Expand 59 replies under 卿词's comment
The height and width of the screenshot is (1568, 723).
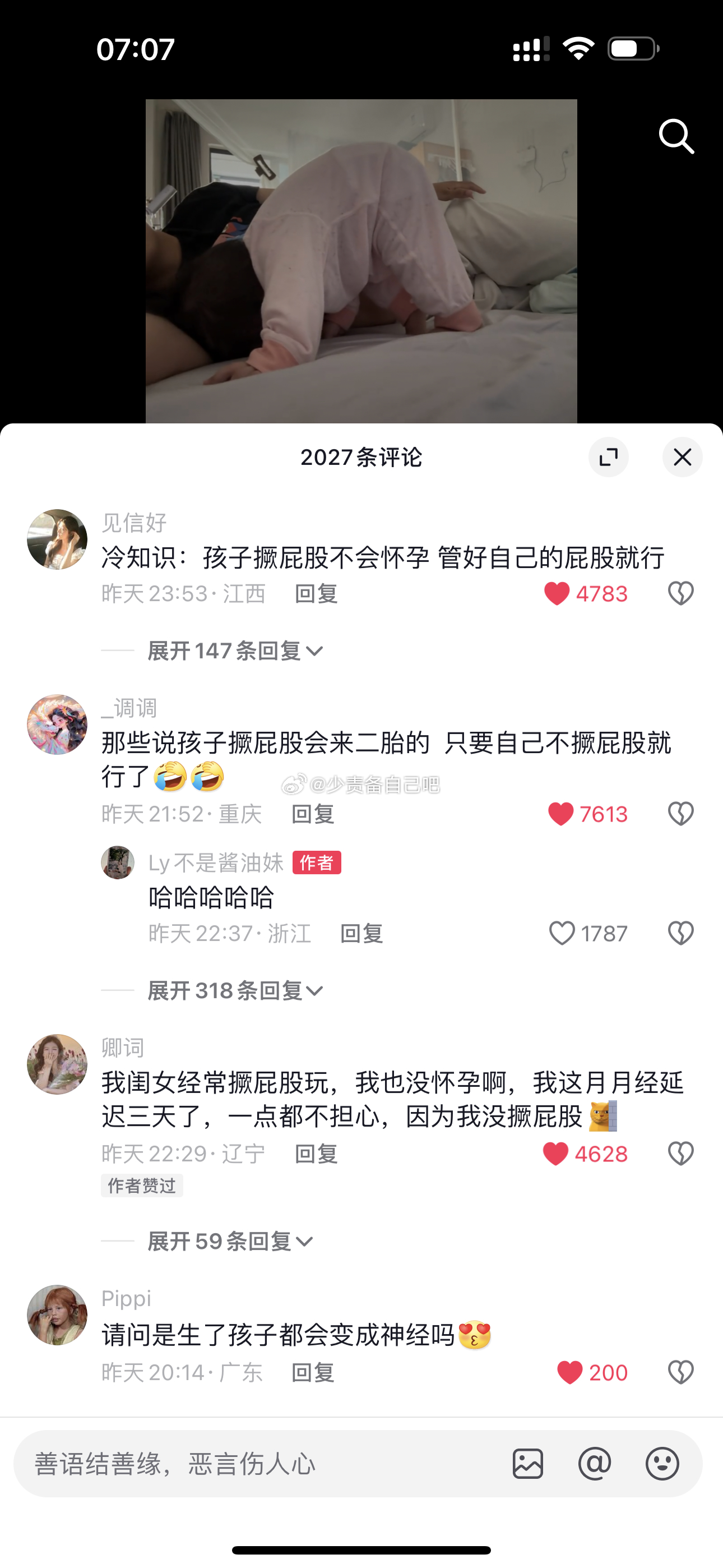(230, 1241)
